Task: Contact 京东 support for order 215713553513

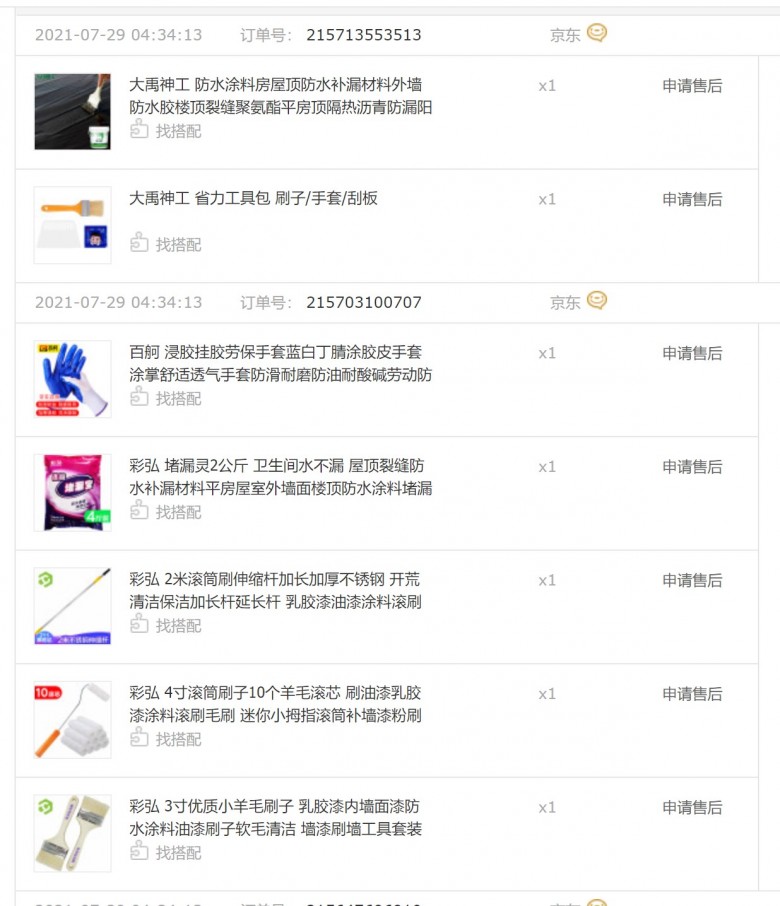Action: coord(596,33)
